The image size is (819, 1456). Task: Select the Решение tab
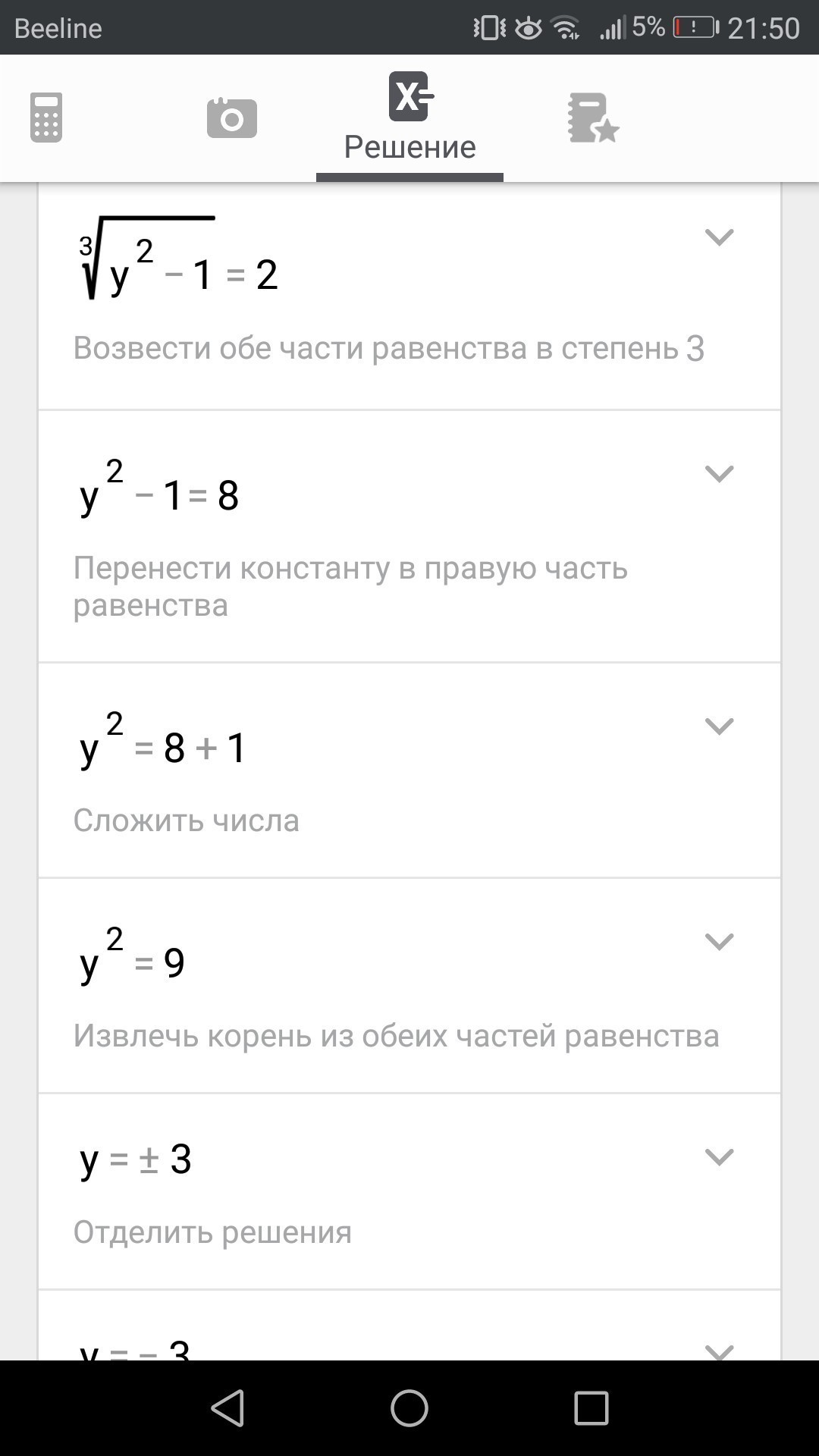coord(410,118)
